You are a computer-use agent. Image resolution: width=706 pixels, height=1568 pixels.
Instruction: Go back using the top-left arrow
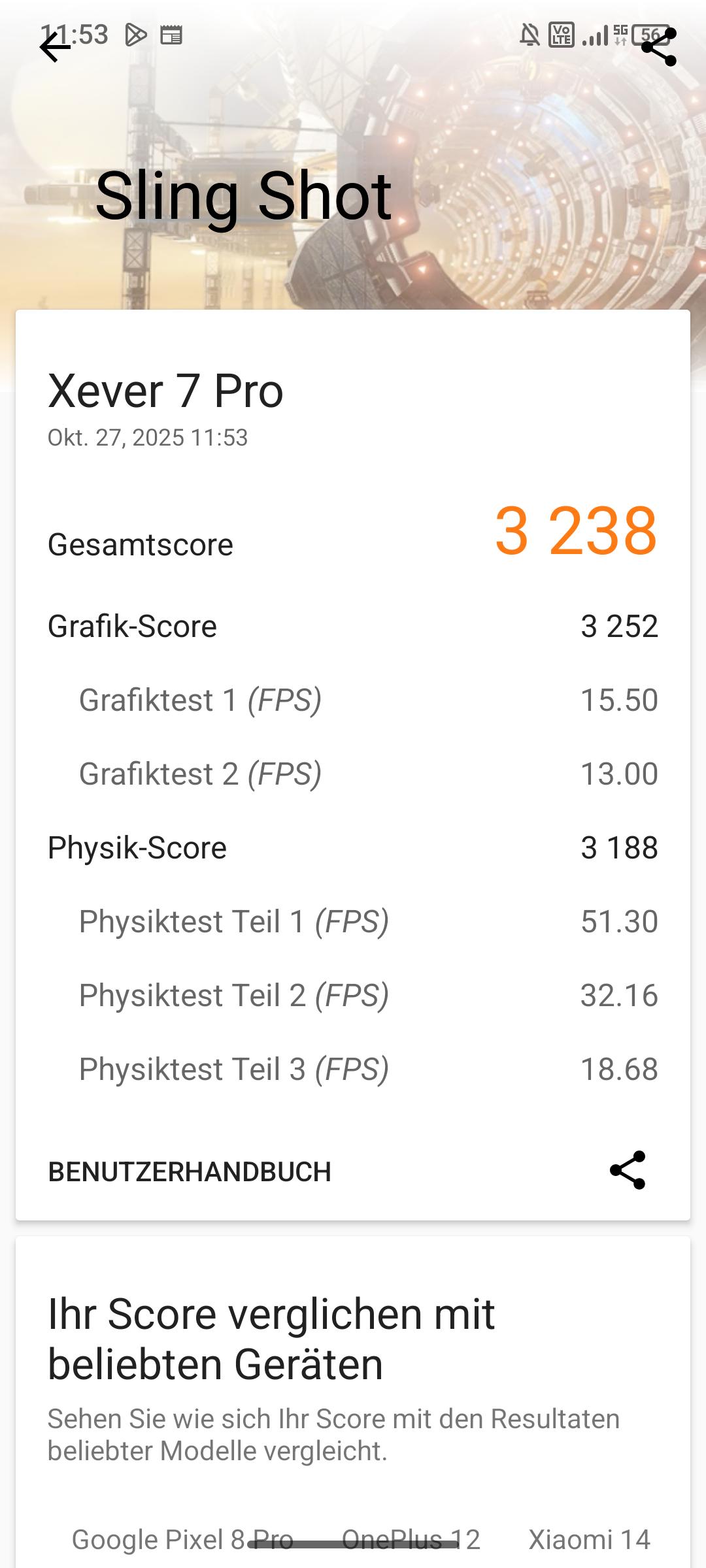(55, 47)
